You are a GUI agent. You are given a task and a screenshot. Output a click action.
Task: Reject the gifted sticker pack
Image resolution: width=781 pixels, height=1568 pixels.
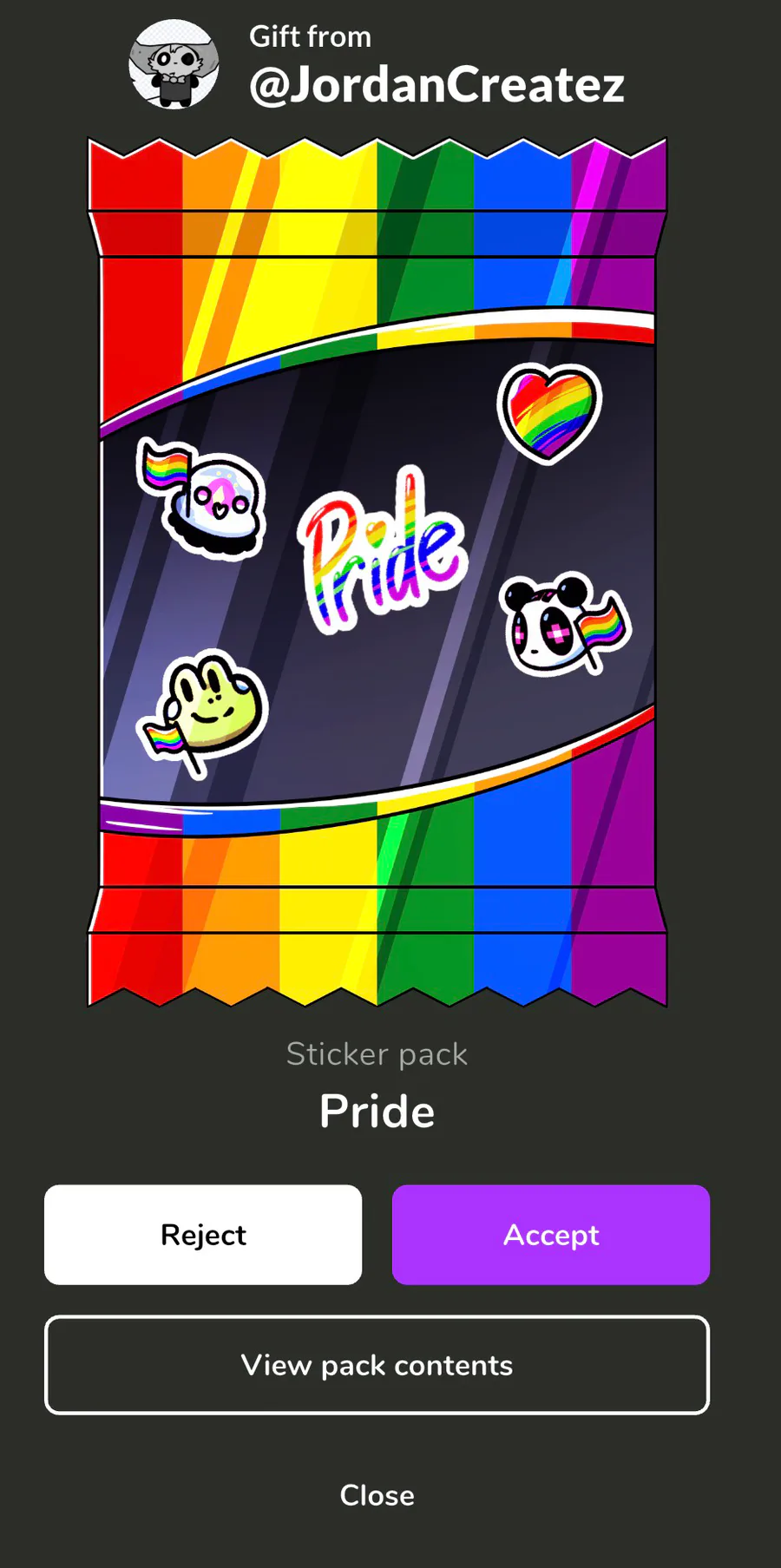(x=203, y=1234)
